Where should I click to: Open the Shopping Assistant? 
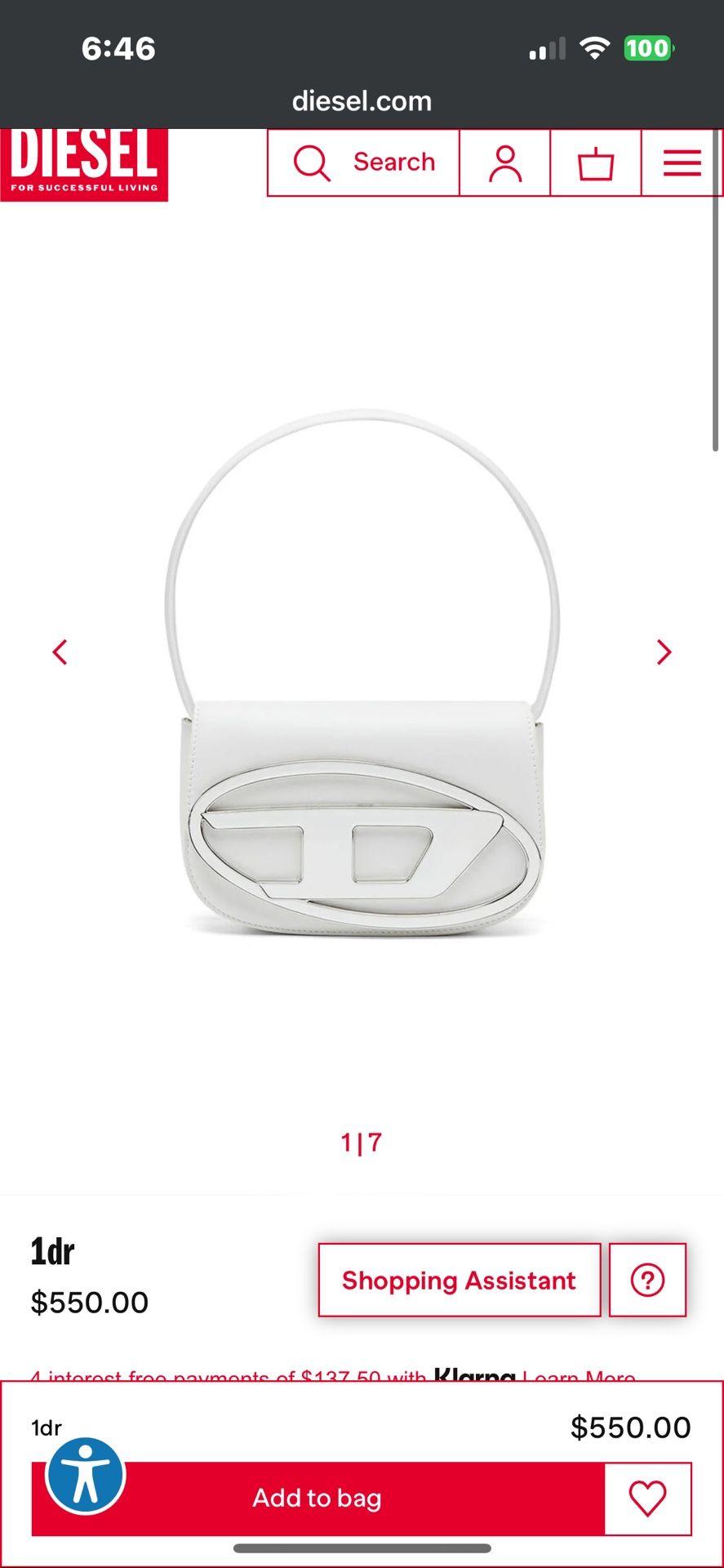[459, 1280]
